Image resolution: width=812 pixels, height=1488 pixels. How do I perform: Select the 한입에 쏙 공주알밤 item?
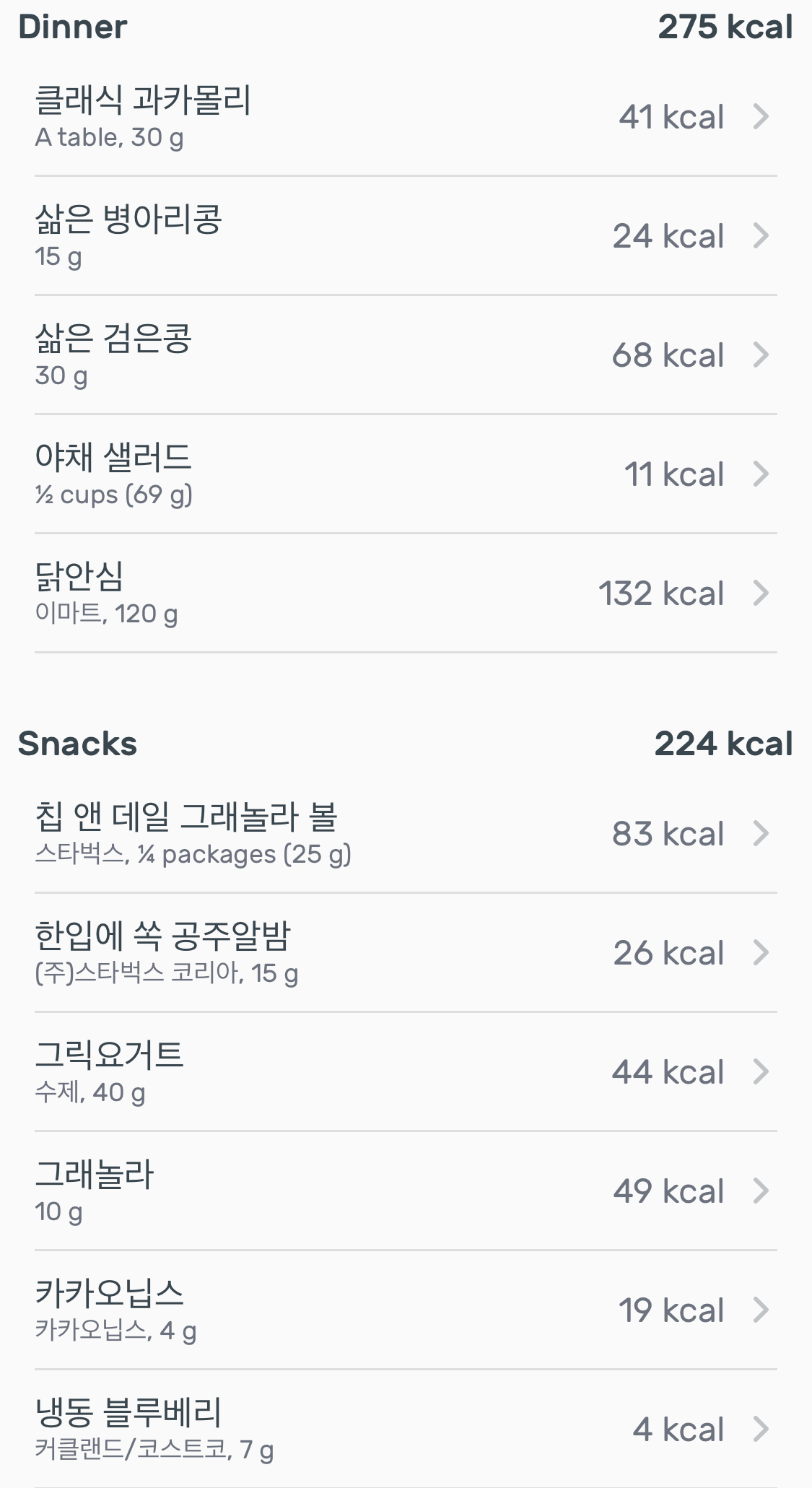(406, 953)
